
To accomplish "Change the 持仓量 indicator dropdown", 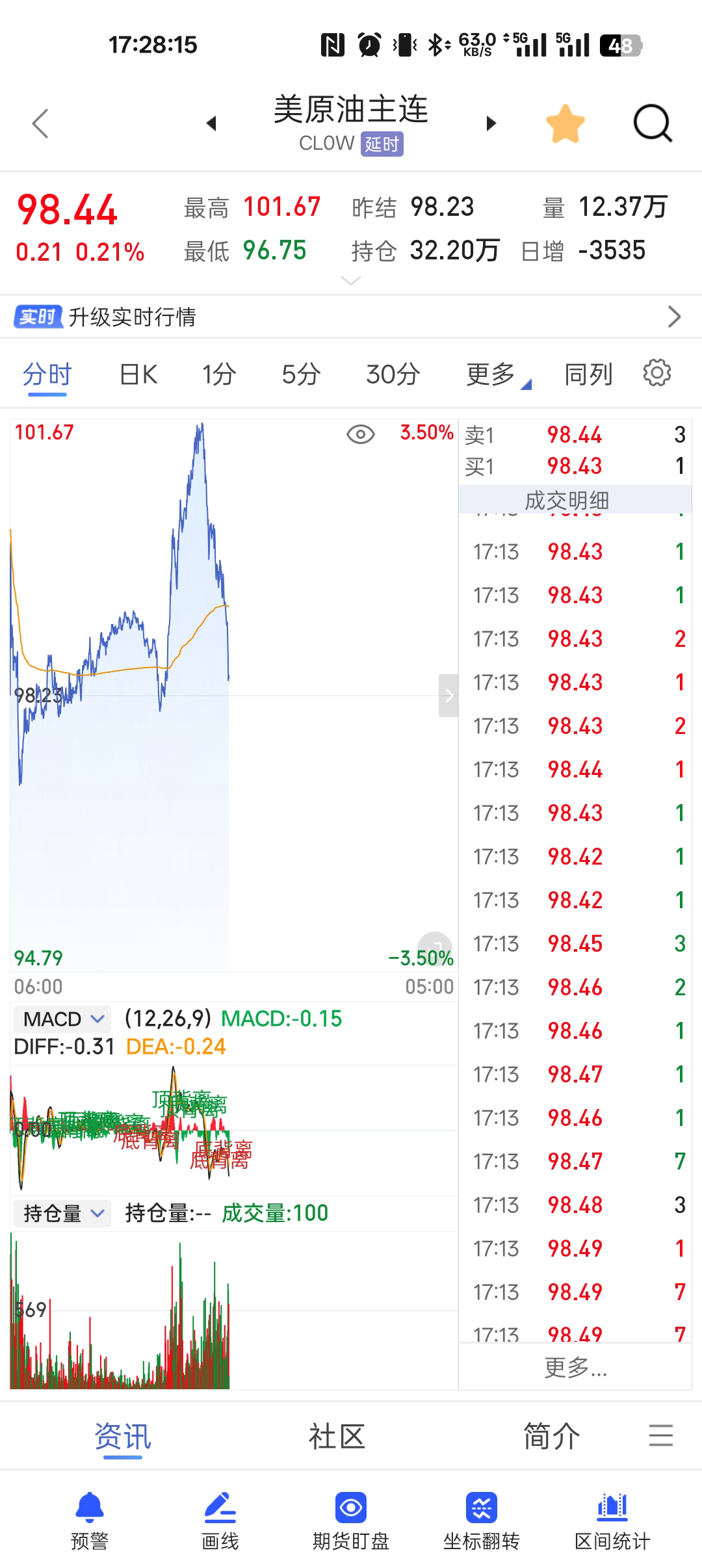I will click(x=62, y=1213).
